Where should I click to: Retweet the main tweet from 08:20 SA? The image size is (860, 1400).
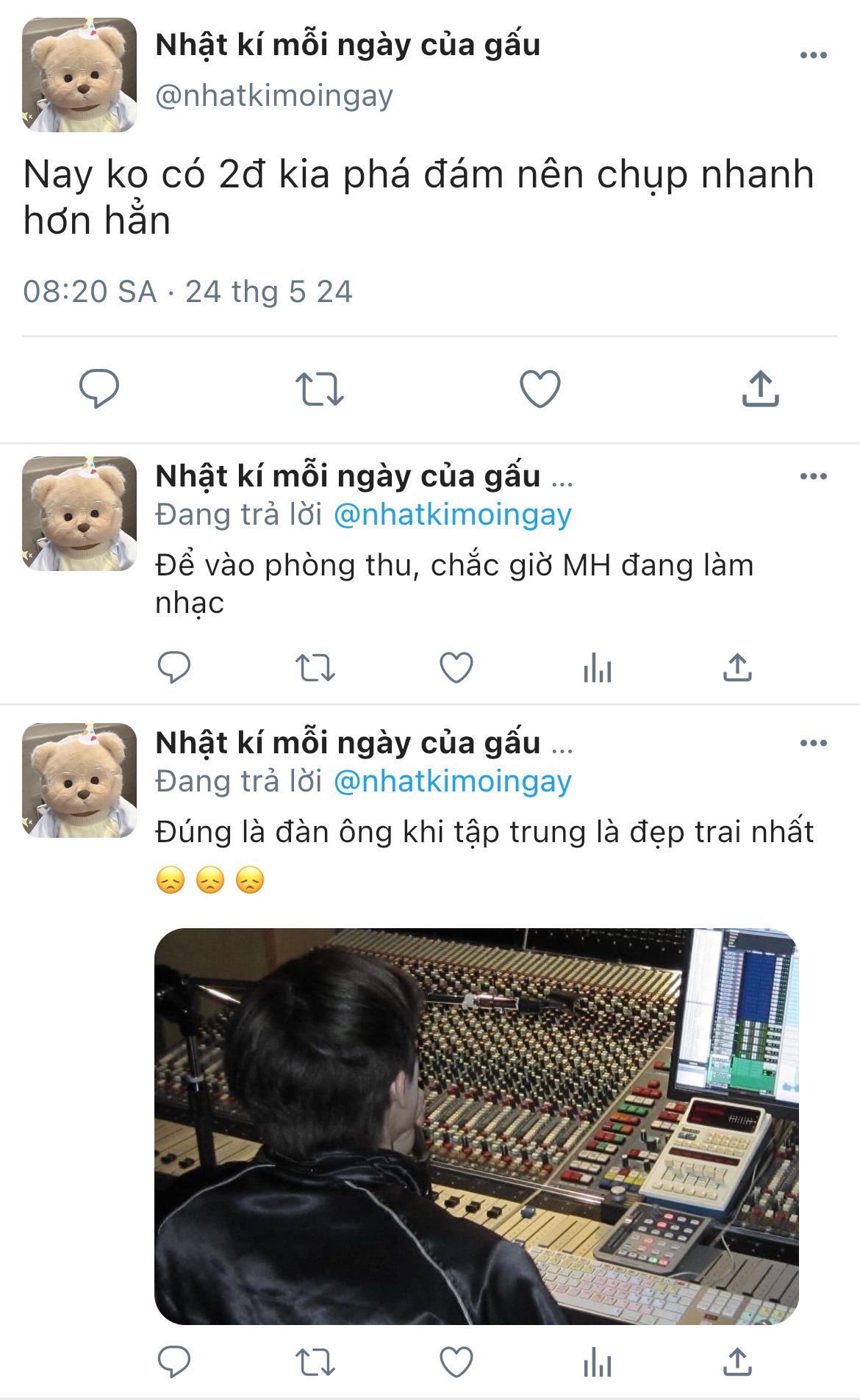(x=319, y=389)
